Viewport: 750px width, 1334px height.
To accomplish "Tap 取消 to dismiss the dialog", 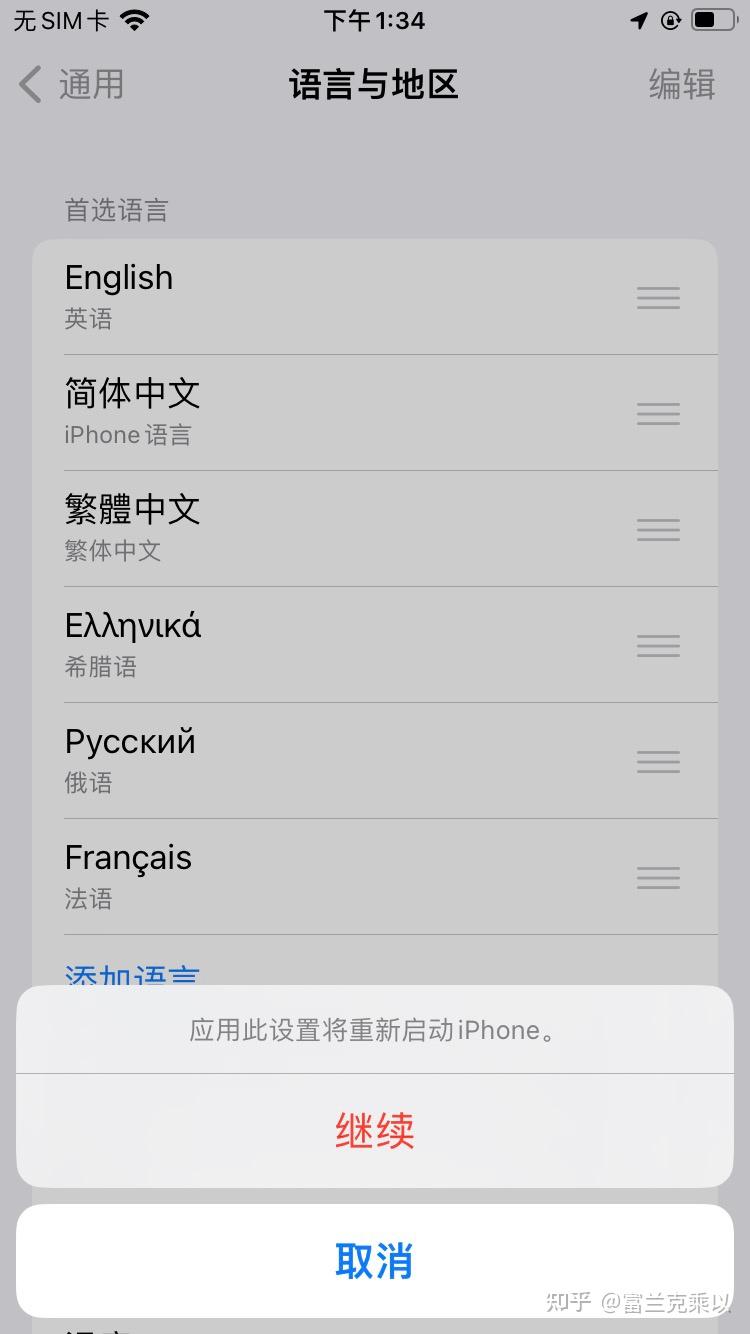I will [375, 1261].
